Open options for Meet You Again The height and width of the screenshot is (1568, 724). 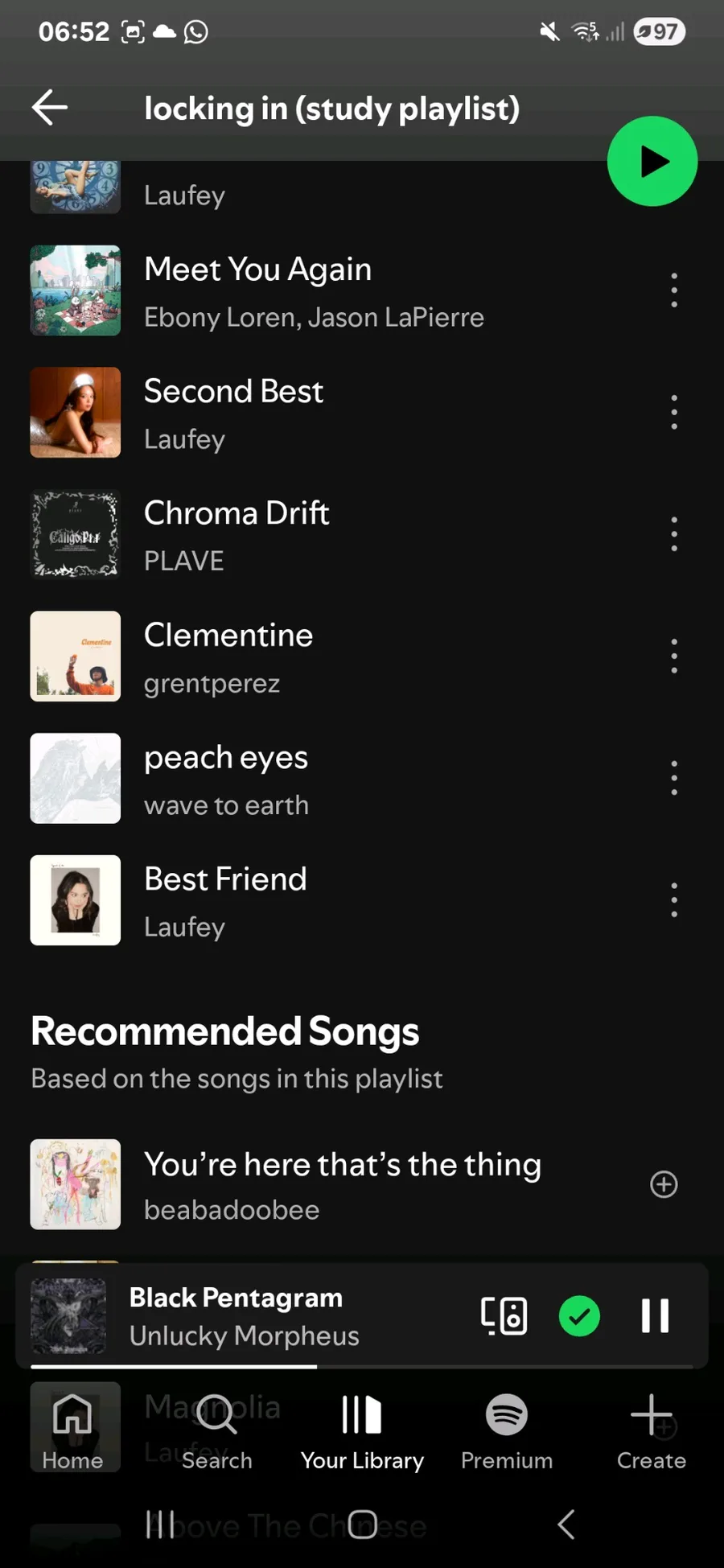pyautogui.click(x=674, y=290)
